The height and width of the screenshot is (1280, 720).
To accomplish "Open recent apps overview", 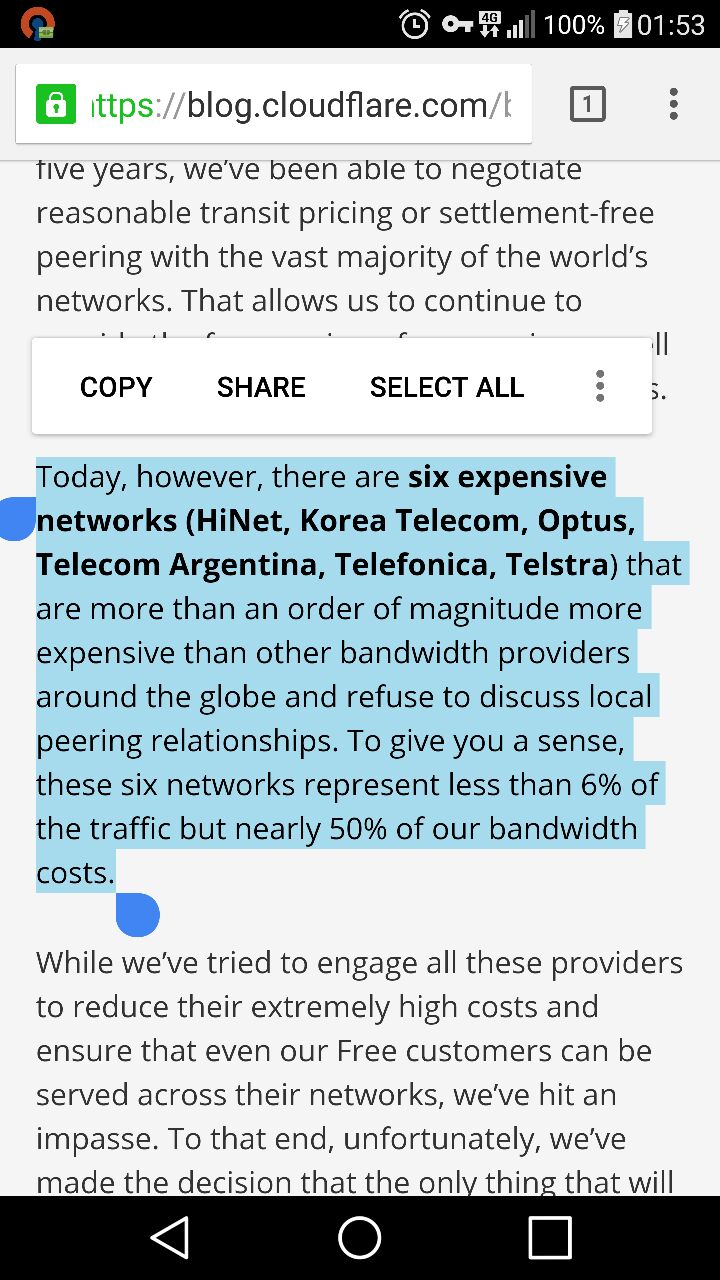I will [549, 1238].
